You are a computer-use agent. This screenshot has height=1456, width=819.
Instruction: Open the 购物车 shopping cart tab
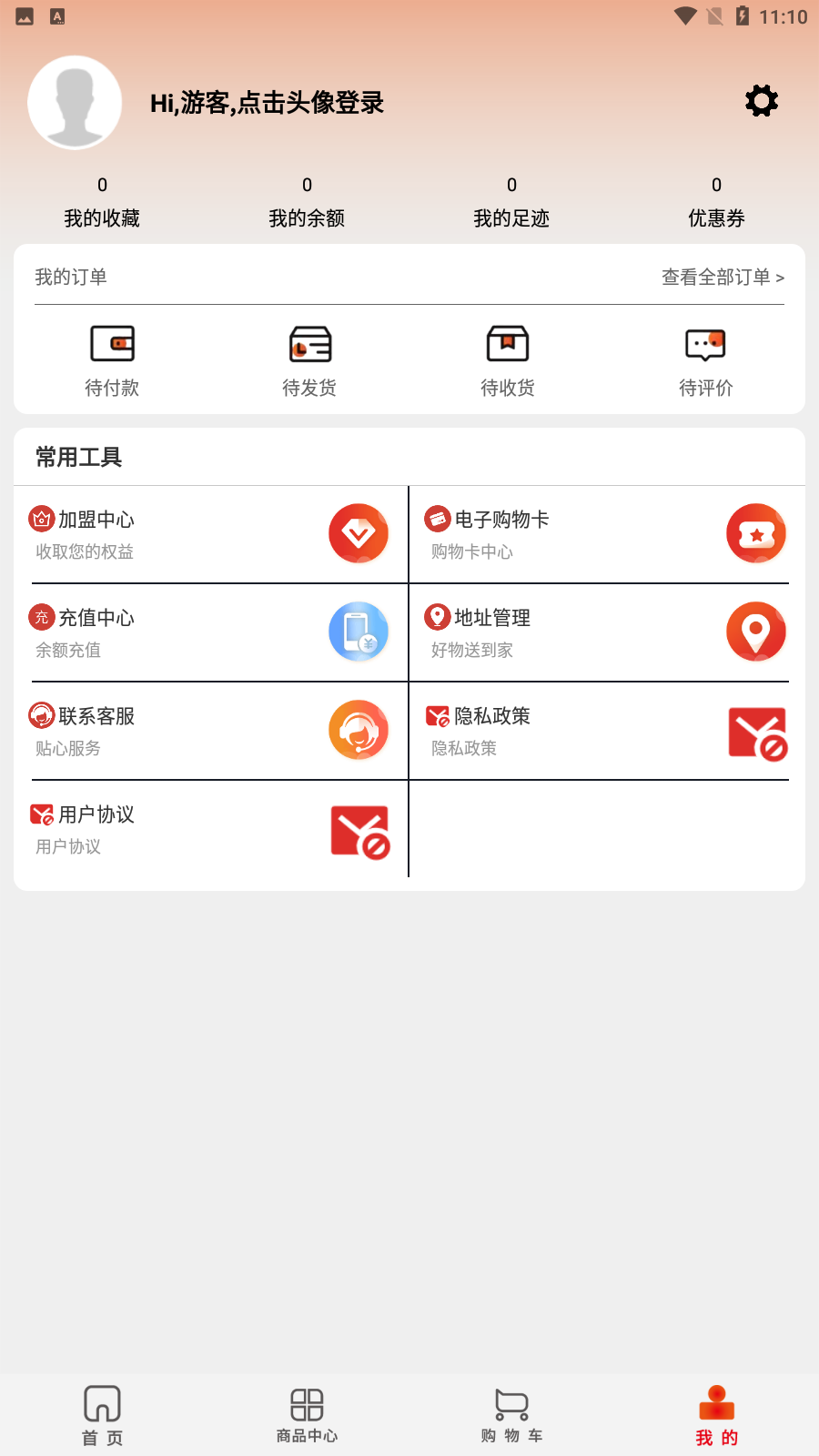(511, 1413)
